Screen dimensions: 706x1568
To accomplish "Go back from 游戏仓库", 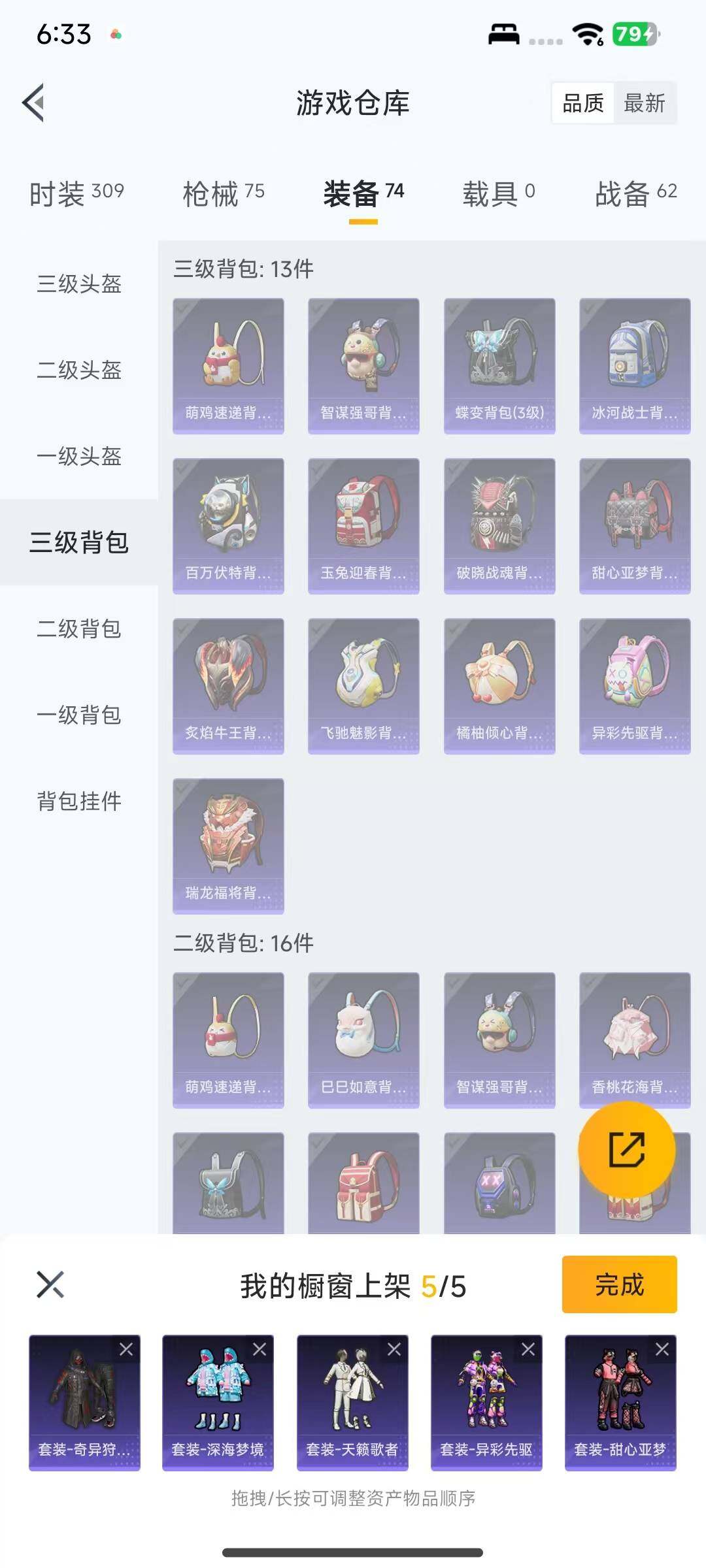I will coord(34,103).
